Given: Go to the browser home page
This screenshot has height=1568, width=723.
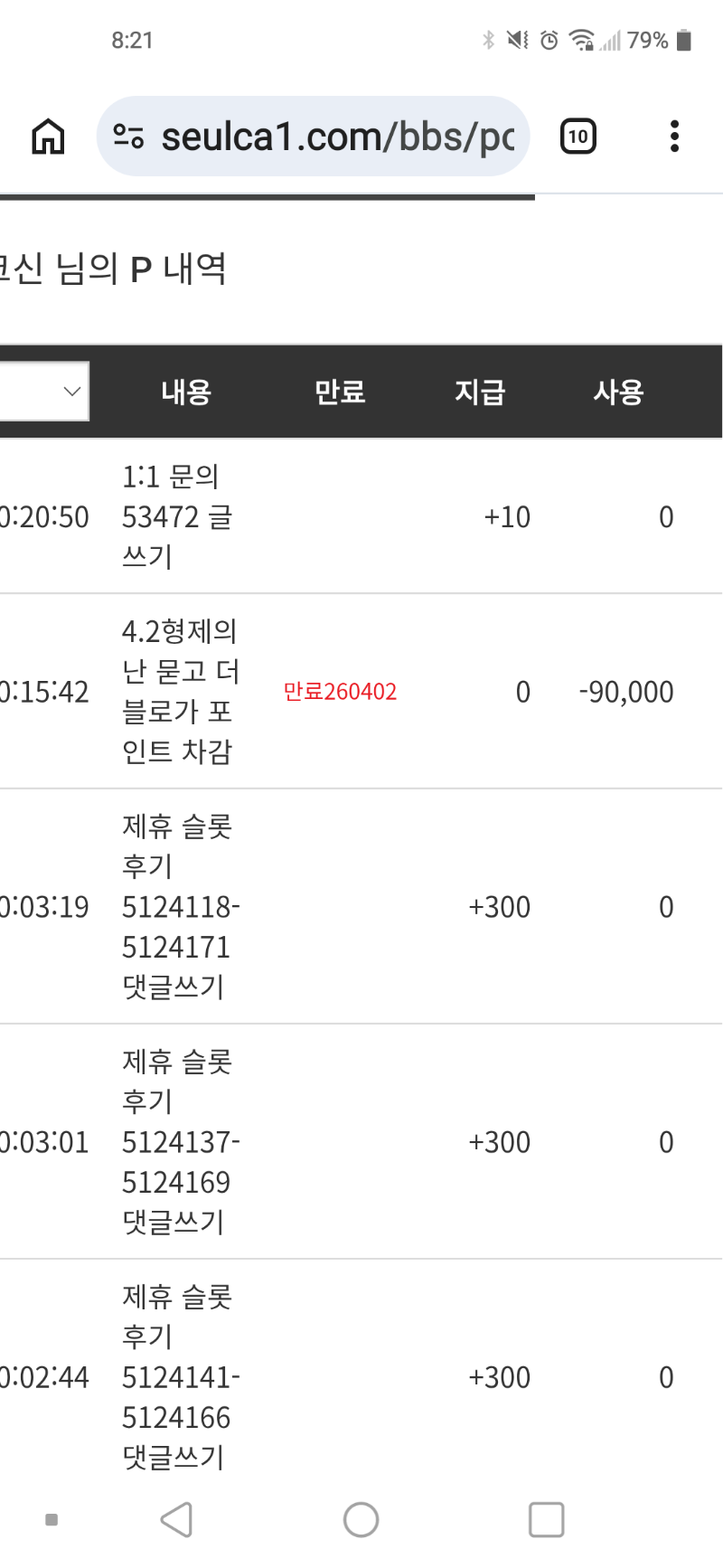Looking at the screenshot, I should click(x=48, y=137).
